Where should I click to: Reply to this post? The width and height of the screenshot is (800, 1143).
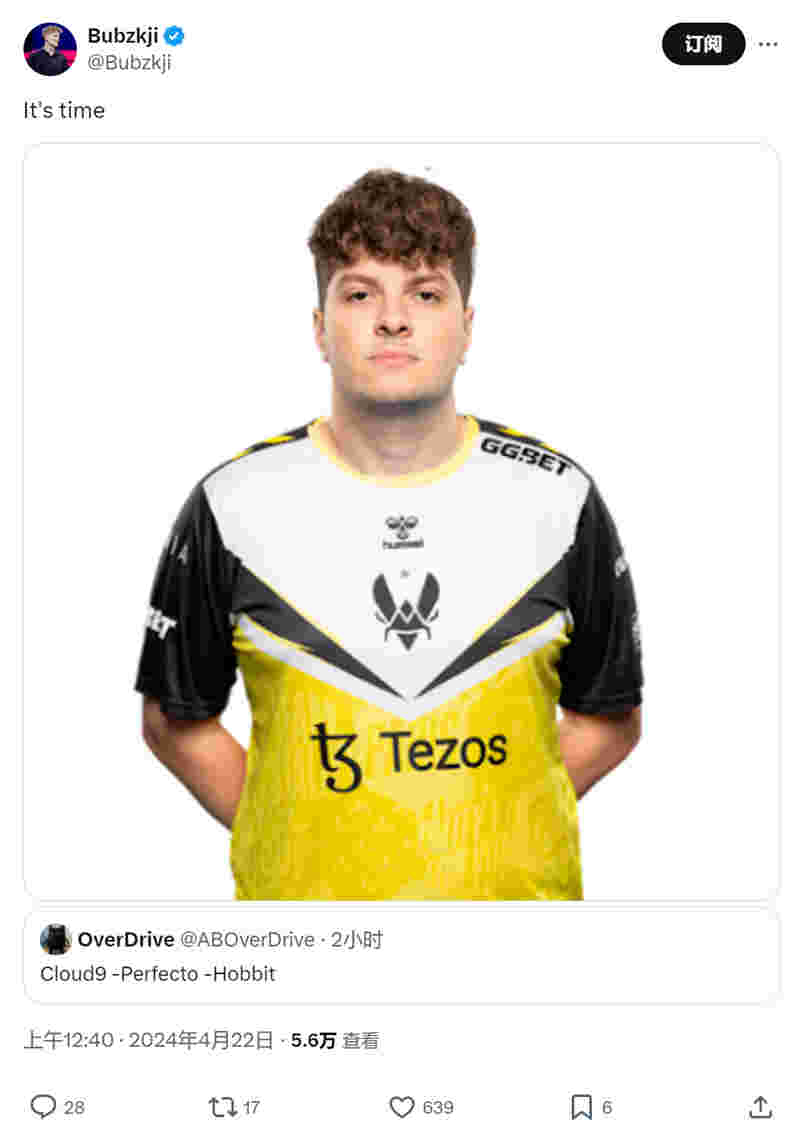43,1107
